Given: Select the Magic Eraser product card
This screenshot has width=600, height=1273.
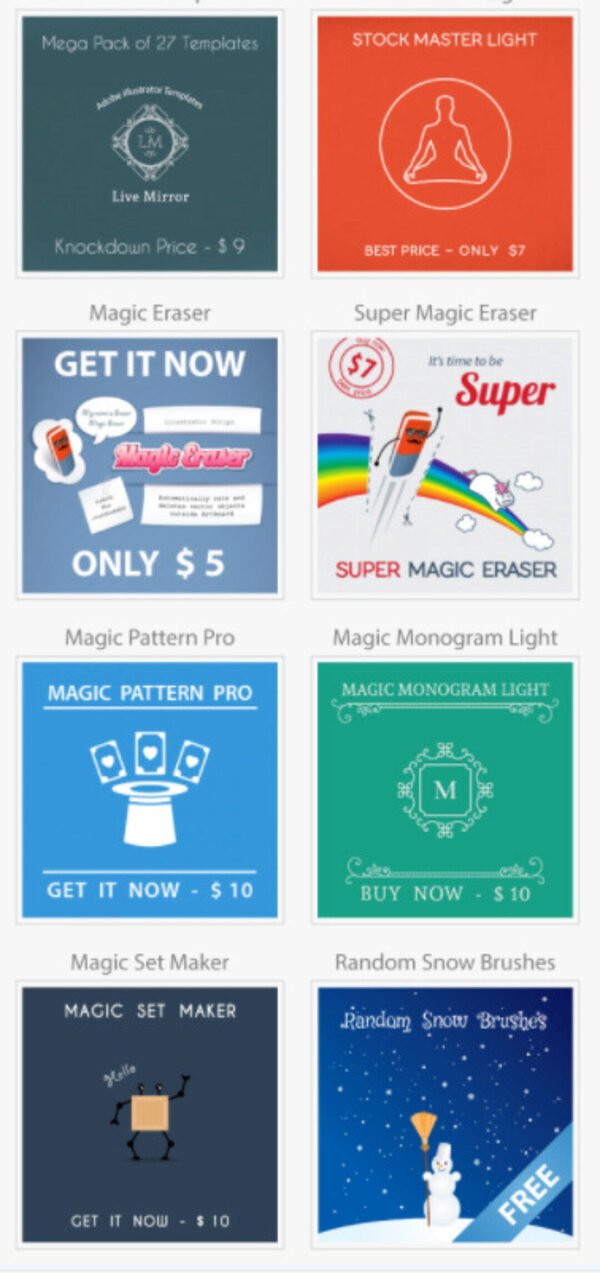Looking at the screenshot, I should (x=150, y=465).
